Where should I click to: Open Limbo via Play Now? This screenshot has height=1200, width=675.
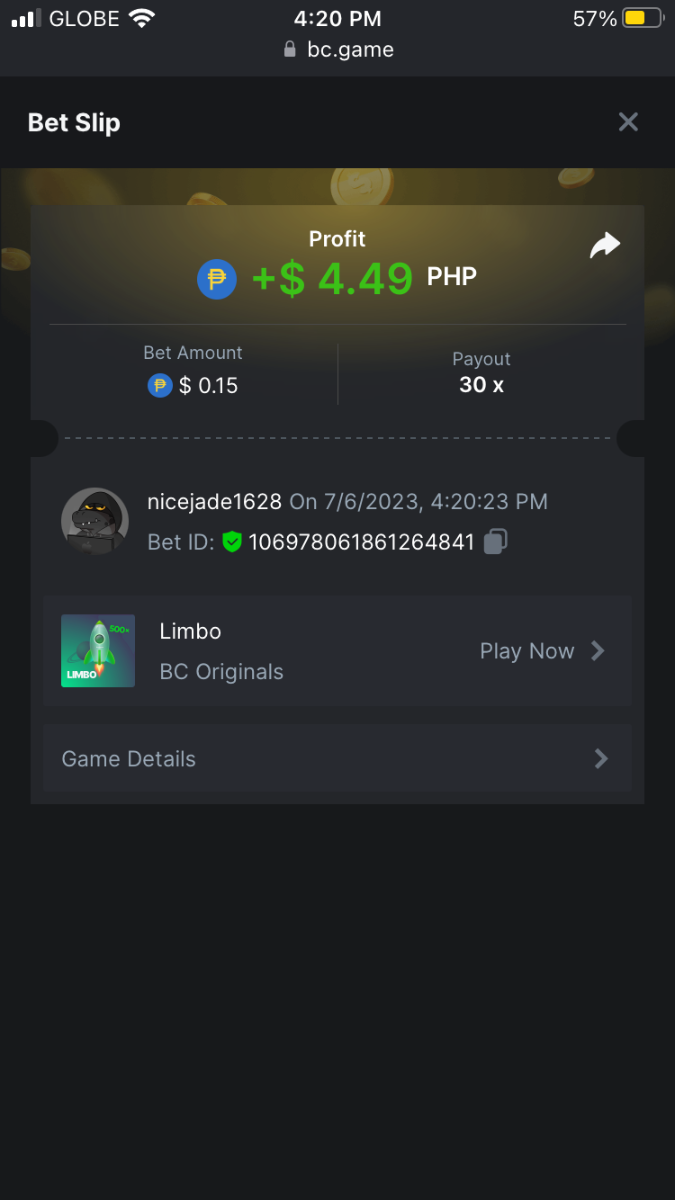pyautogui.click(x=542, y=651)
